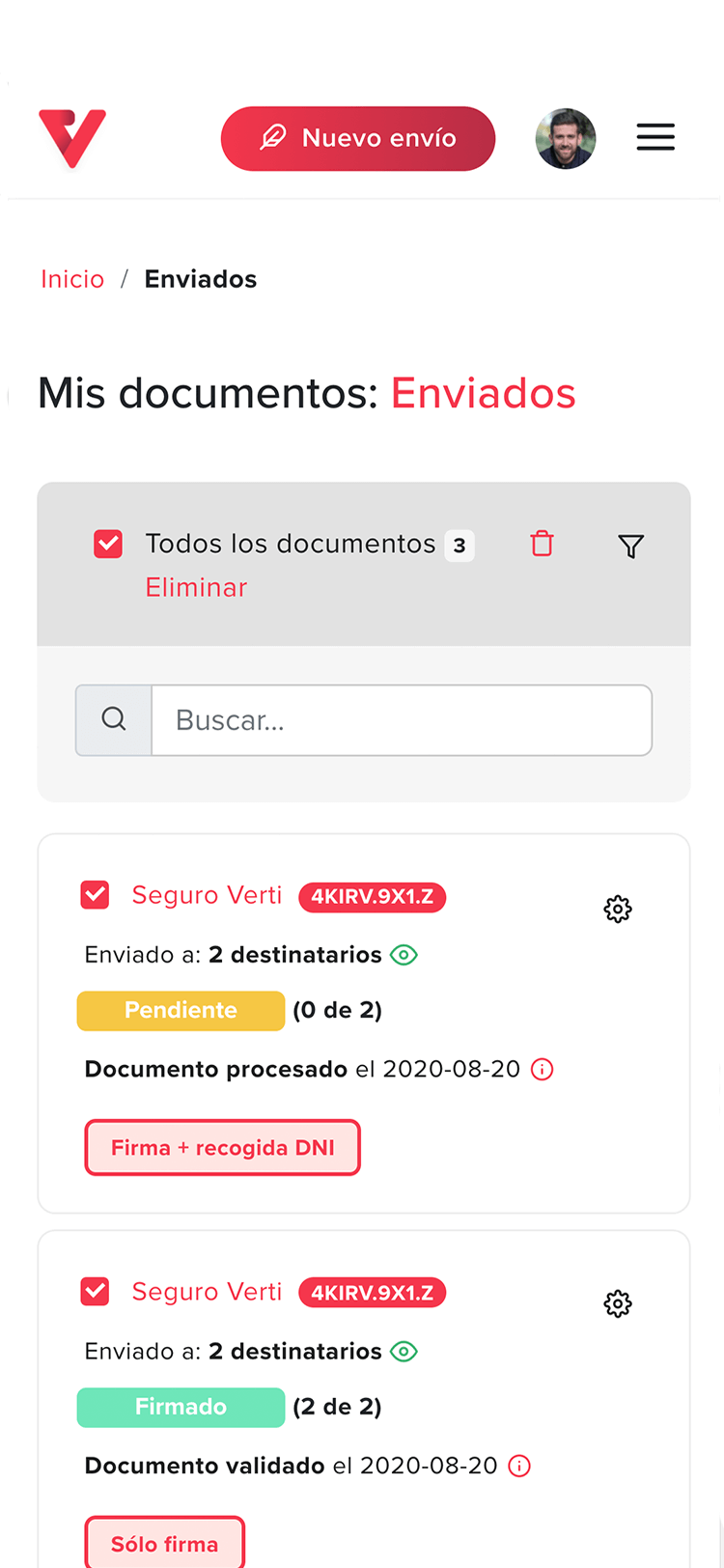Show info for Documento procesado date

tap(543, 1070)
